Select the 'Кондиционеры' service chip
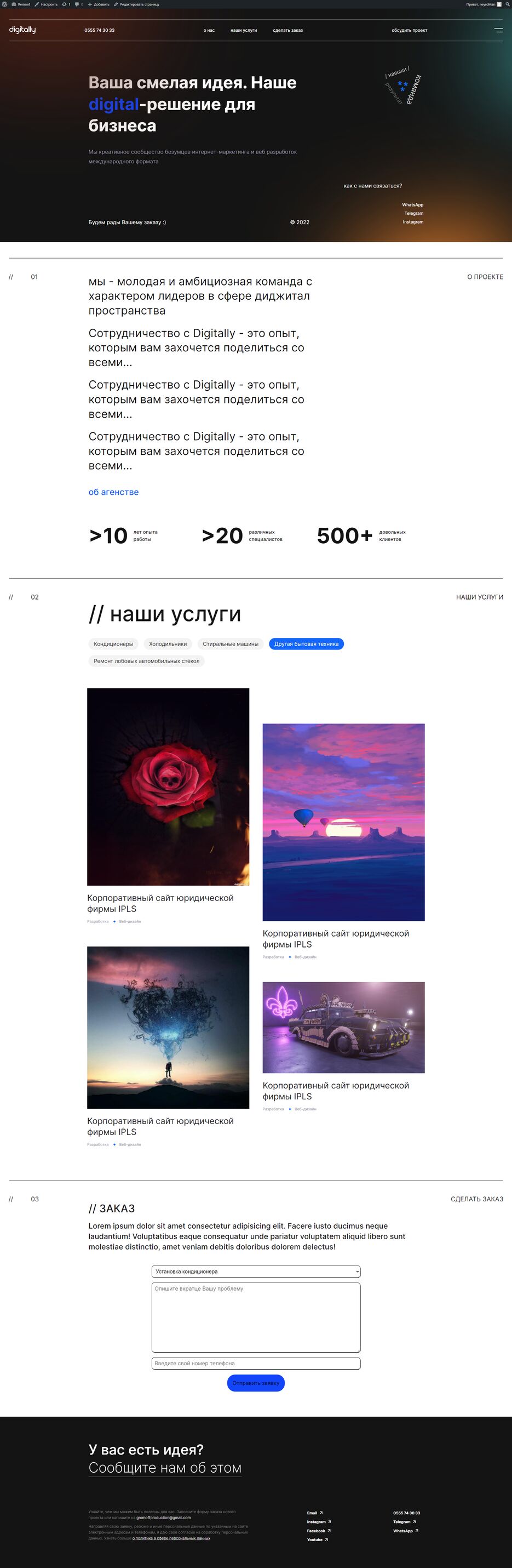 pos(113,643)
